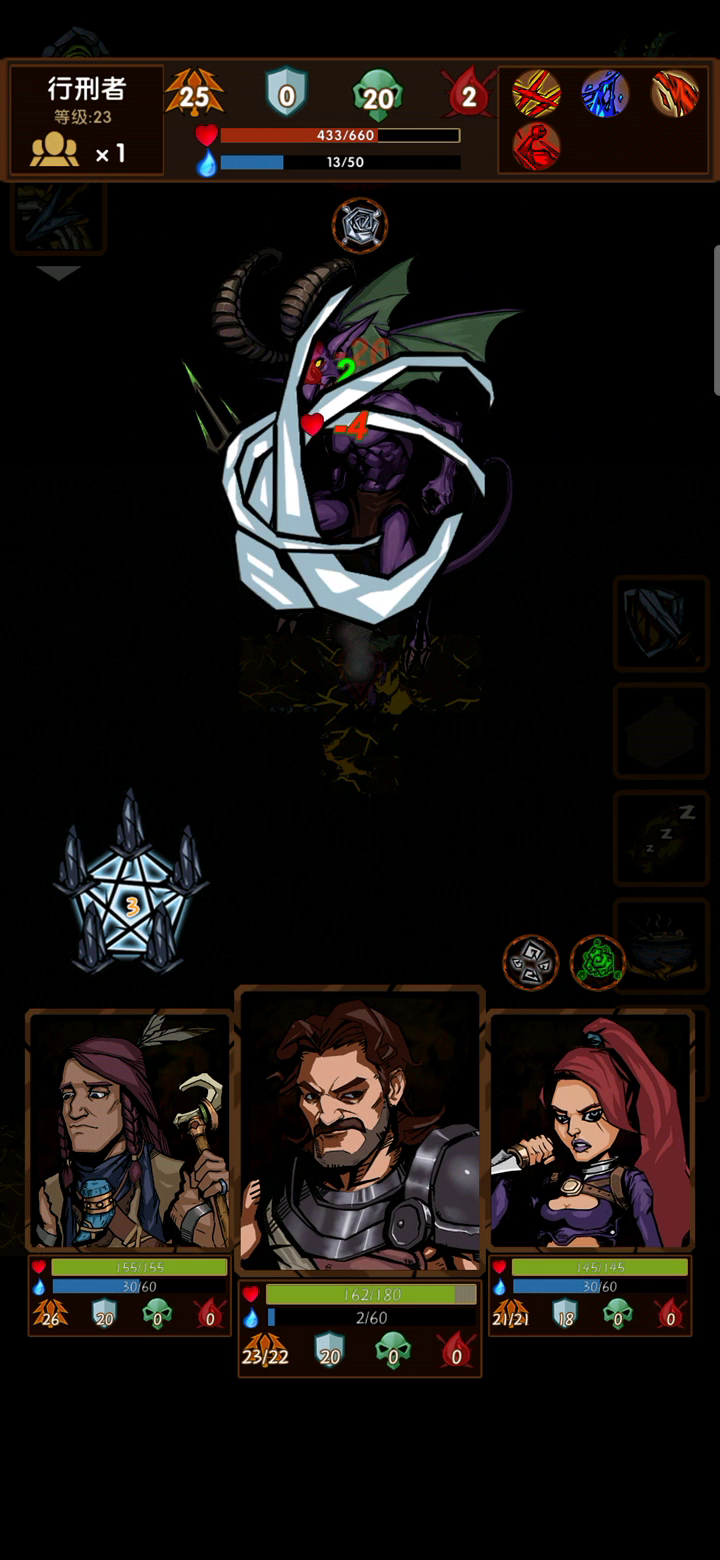This screenshot has width=720, height=1560.
Task: Open the green swirl status icon above heroes
Action: tap(598, 962)
